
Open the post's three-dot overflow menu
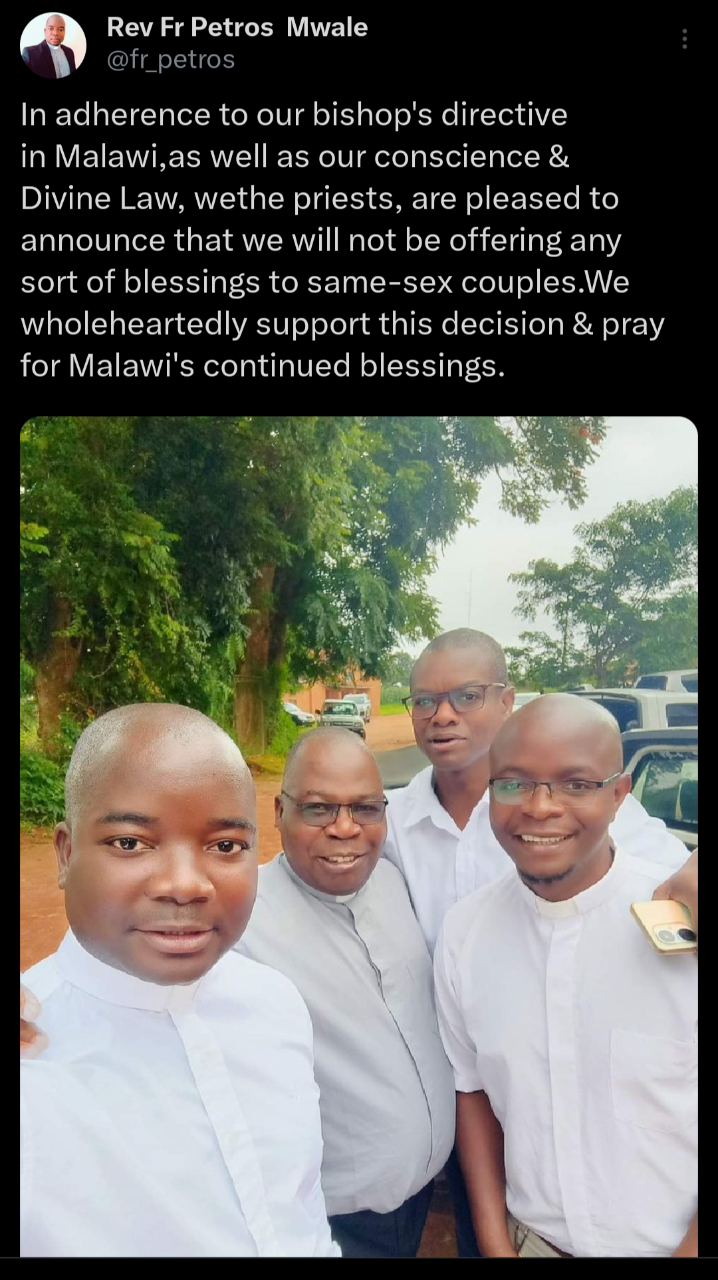click(684, 39)
